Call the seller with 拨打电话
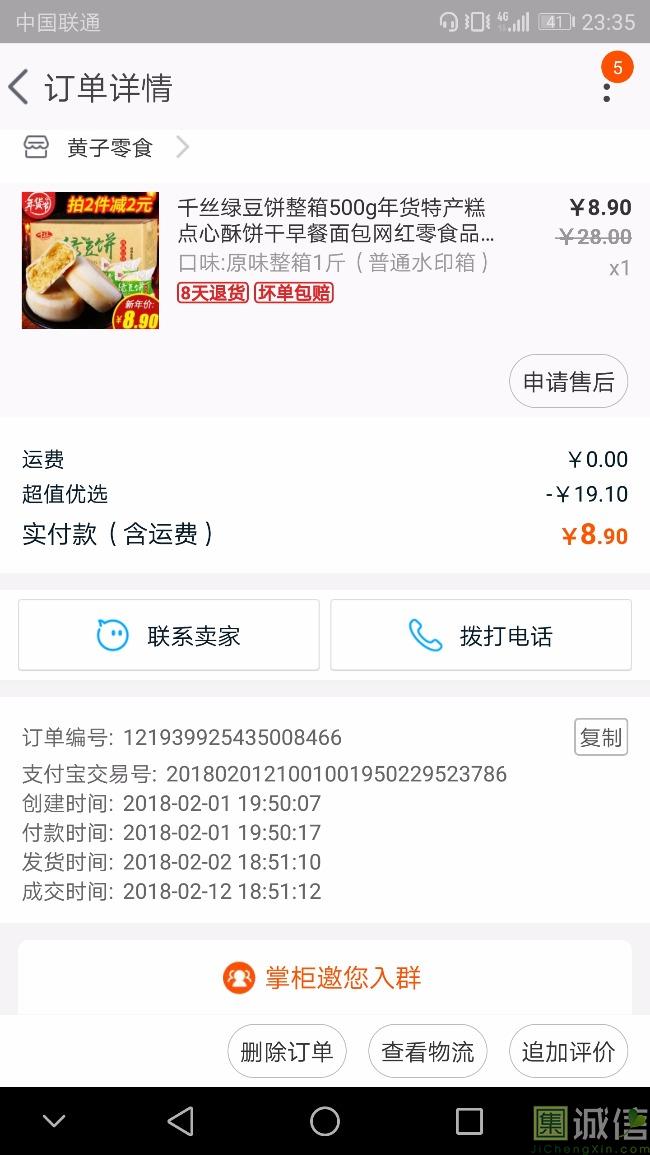Screen dimensions: 650x1155 [x=481, y=635]
